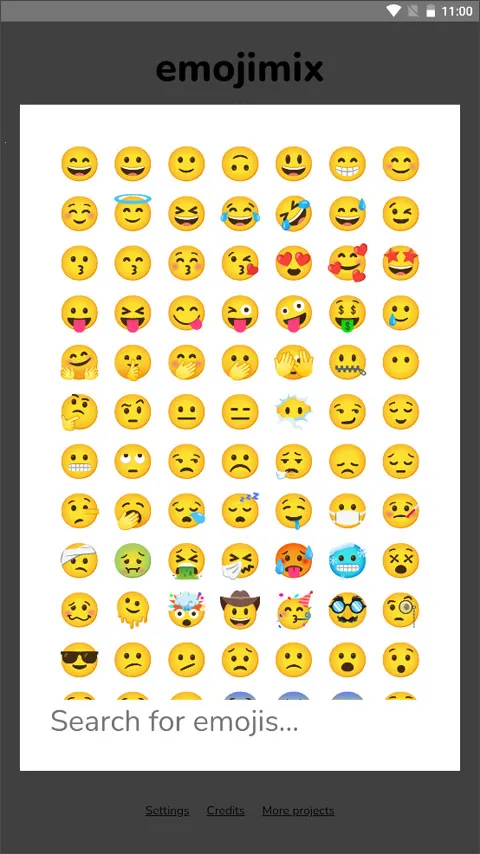Open the Settings link
Viewport: 480px width, 854px height.
click(x=167, y=810)
